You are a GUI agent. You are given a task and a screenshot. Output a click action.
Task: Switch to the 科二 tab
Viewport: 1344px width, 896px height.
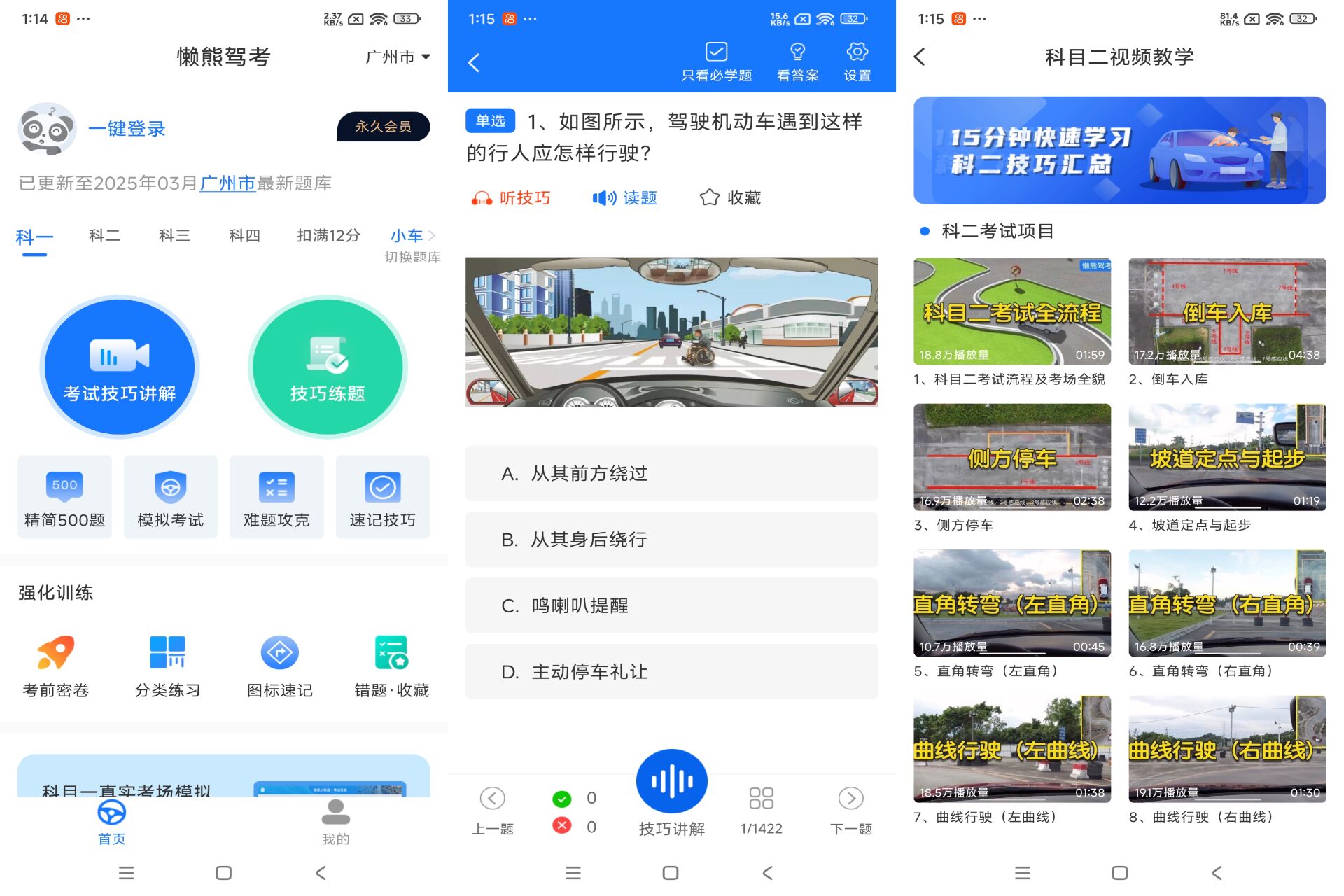(104, 236)
